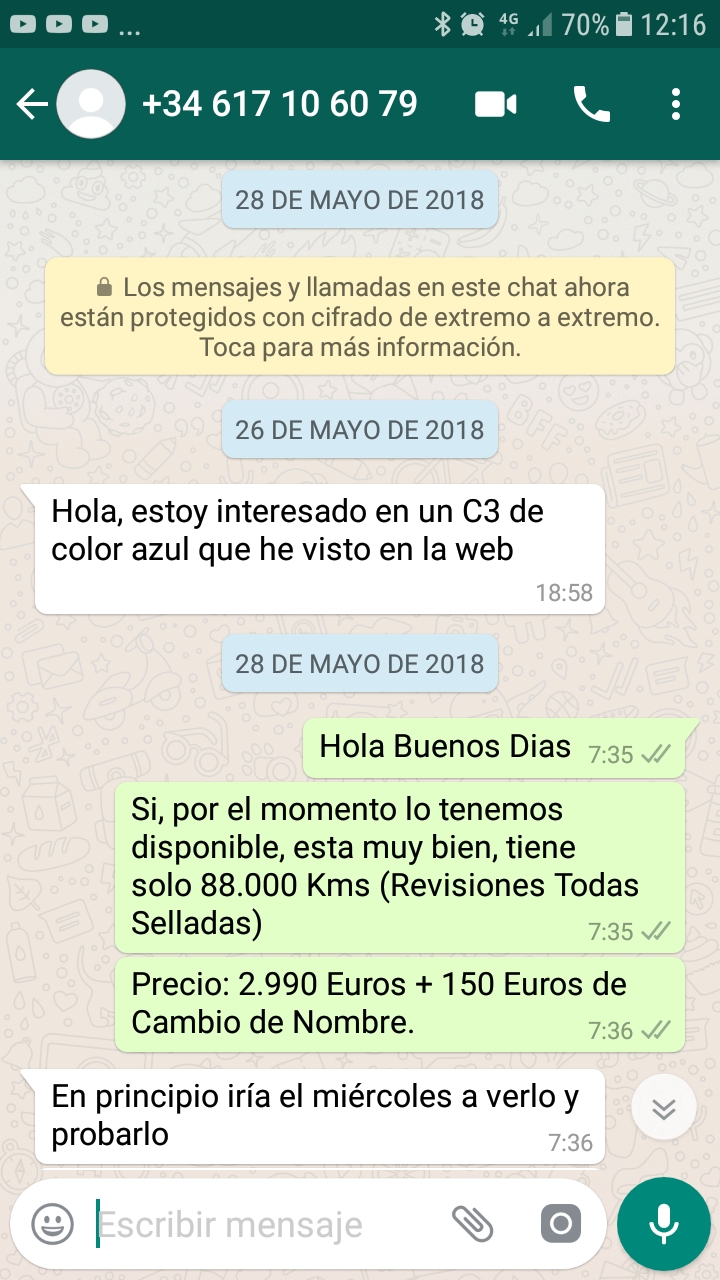720x1280 pixels.
Task: Open contact info for +34 617 10 60 79
Action: point(280,104)
